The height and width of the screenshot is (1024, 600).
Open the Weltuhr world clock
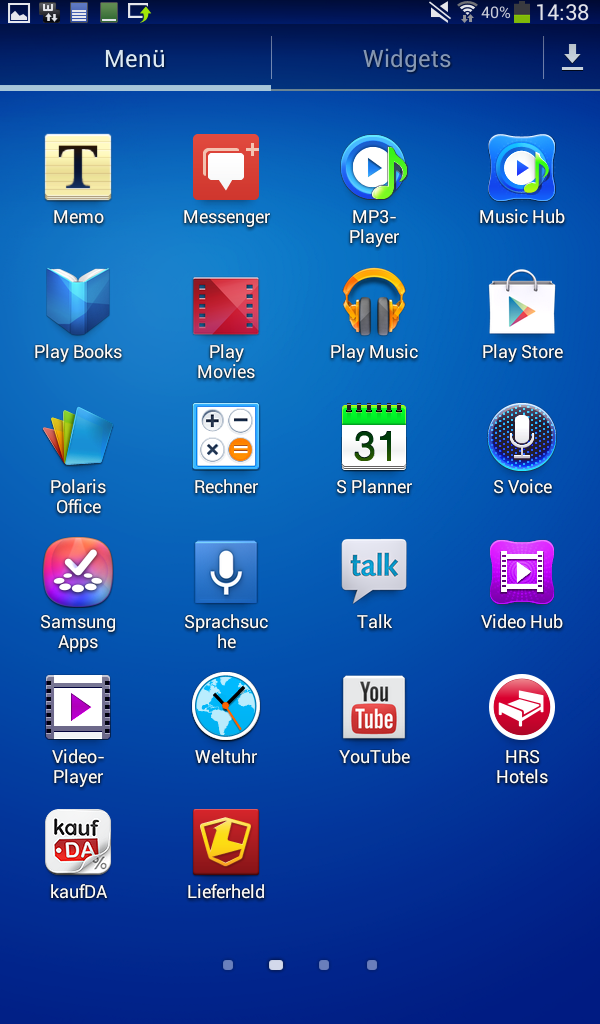pyautogui.click(x=226, y=708)
